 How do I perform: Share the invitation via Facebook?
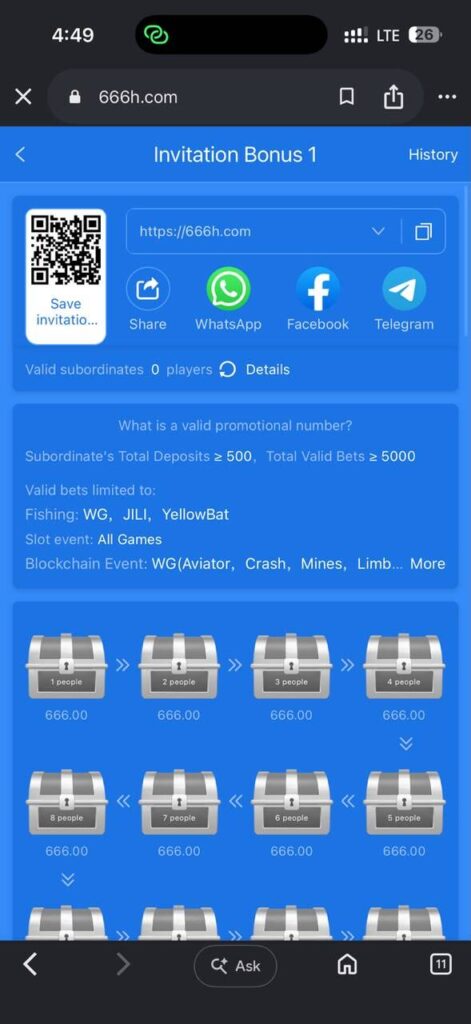click(318, 299)
